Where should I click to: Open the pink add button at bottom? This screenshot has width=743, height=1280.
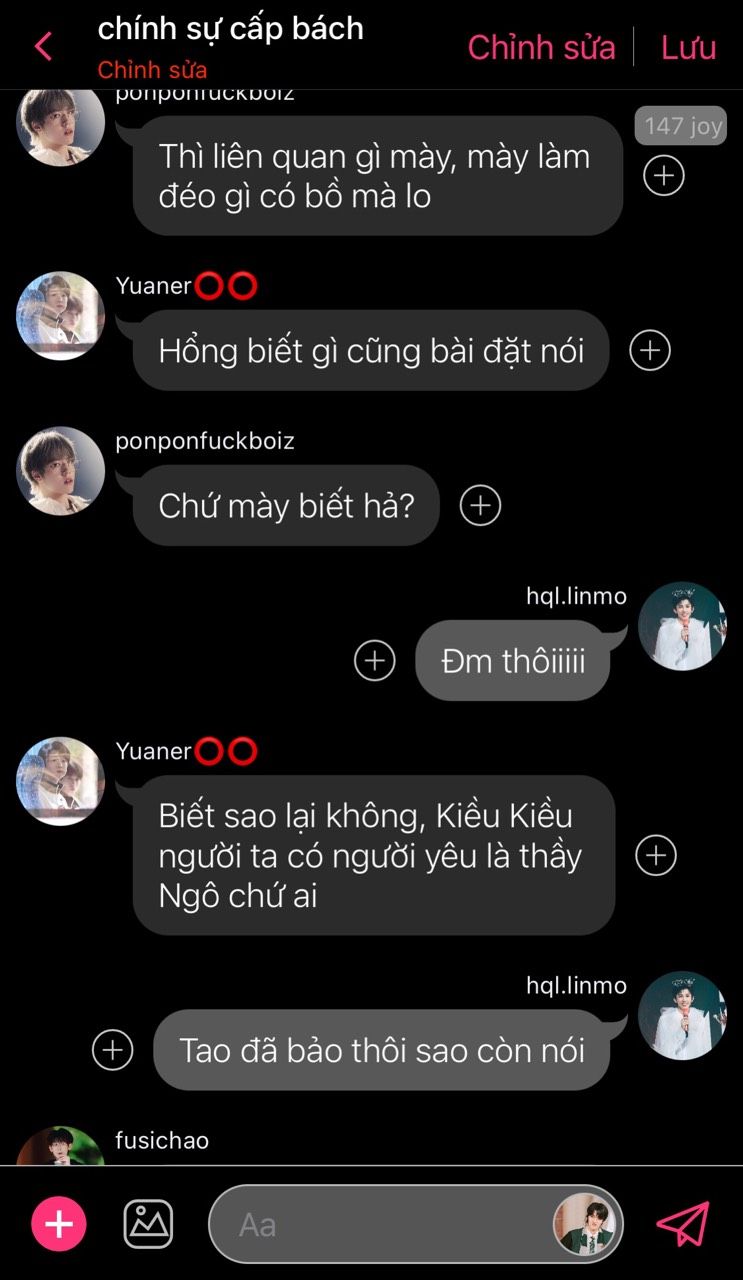tap(59, 1224)
